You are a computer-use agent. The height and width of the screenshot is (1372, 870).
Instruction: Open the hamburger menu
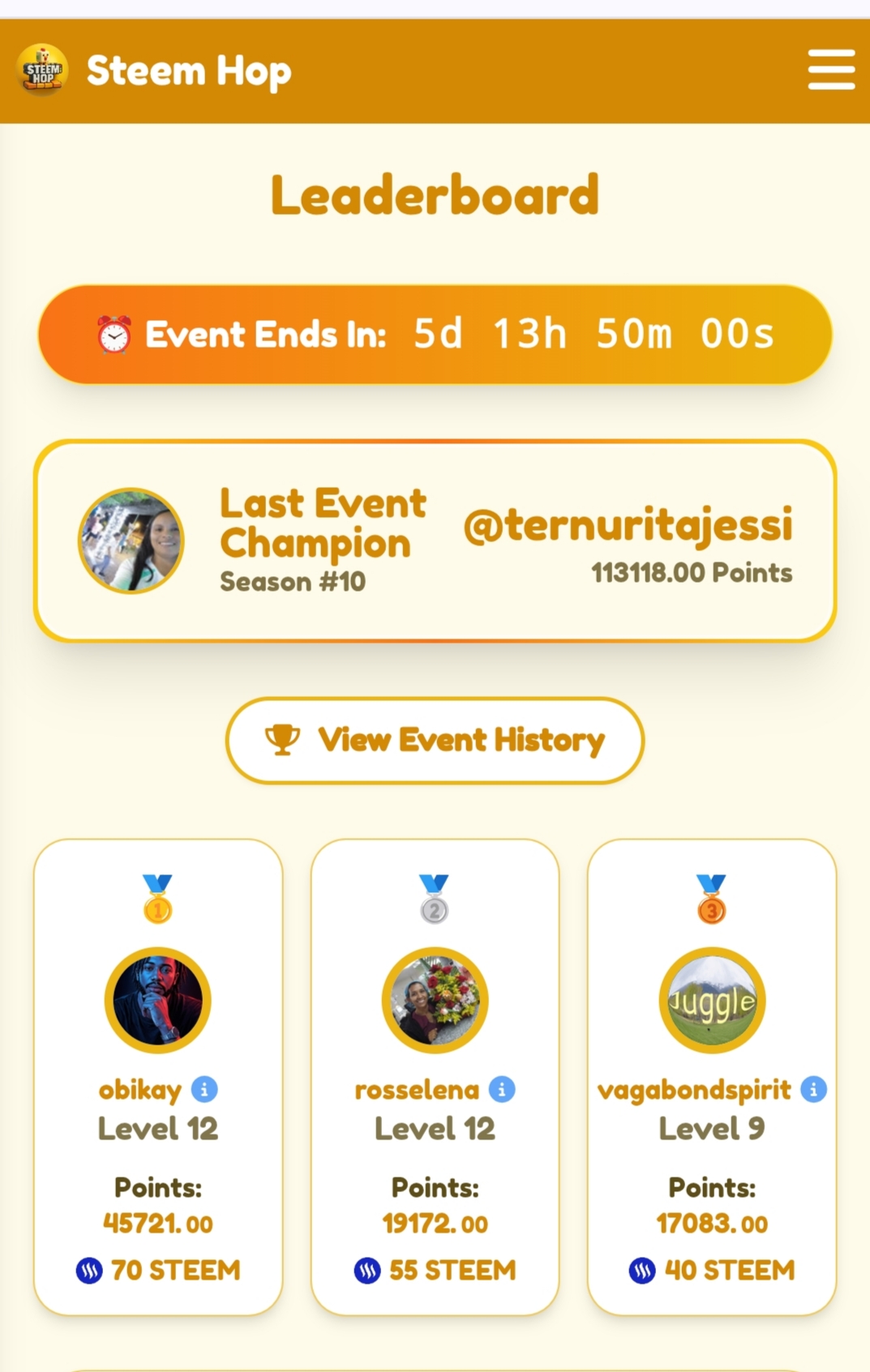click(831, 70)
